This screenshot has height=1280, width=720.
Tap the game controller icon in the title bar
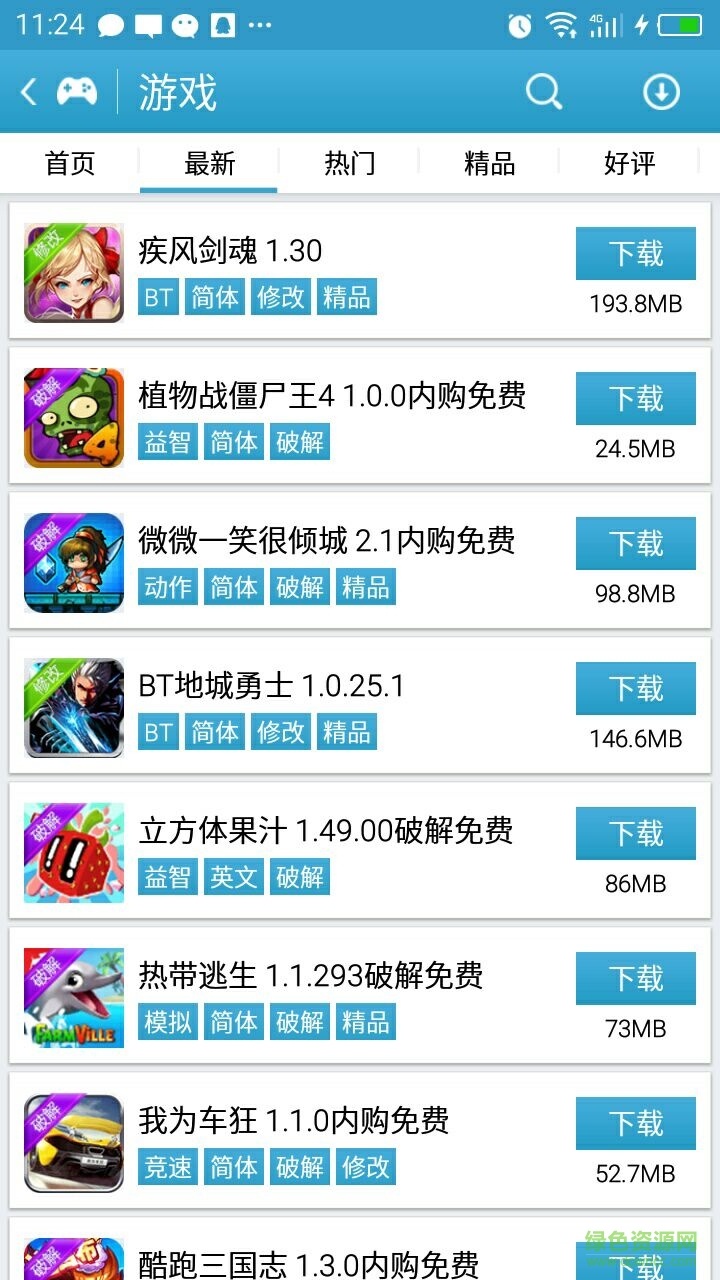(75, 91)
